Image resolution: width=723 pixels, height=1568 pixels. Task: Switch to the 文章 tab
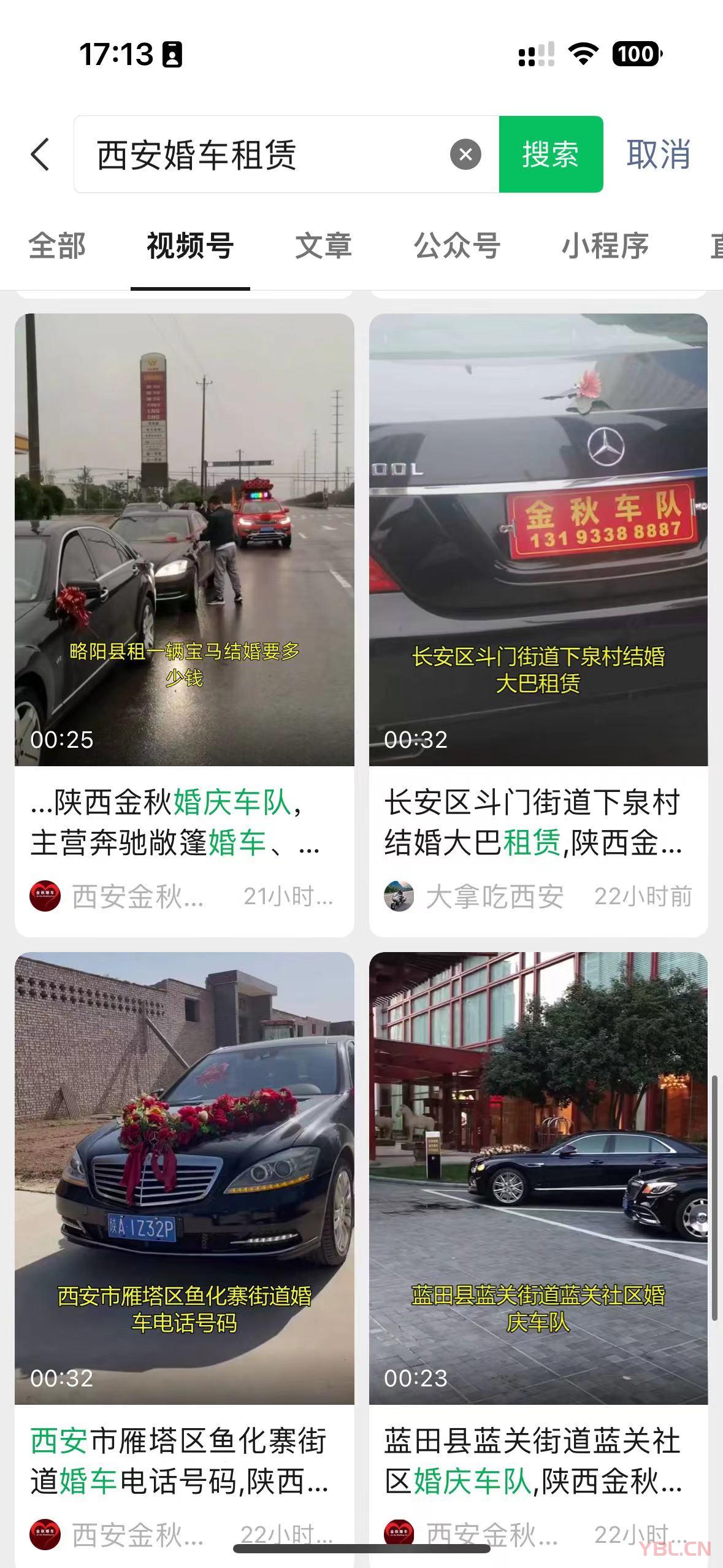tap(323, 246)
